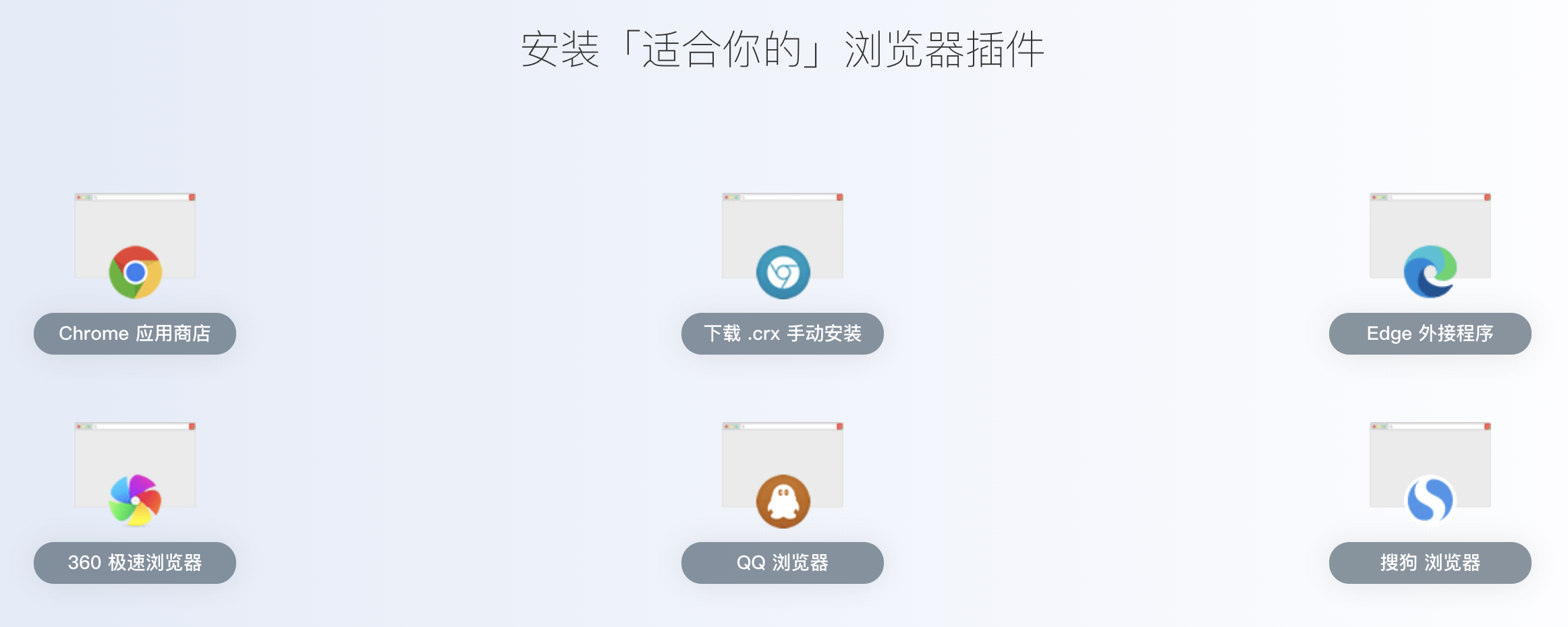Tap the 搜狗 浏览器 button
The image size is (1568, 627).
[x=1430, y=563]
